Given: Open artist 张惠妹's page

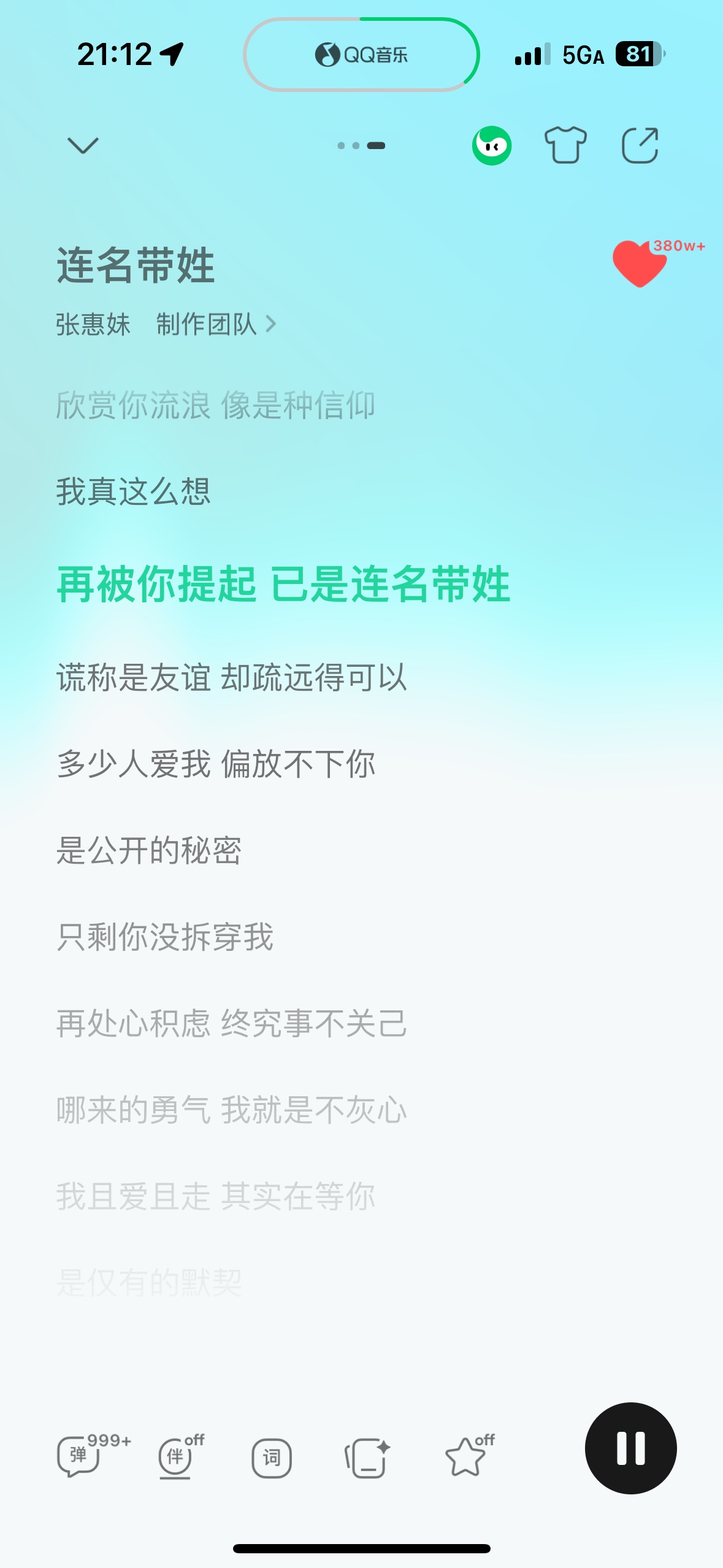Looking at the screenshot, I should coord(93,324).
